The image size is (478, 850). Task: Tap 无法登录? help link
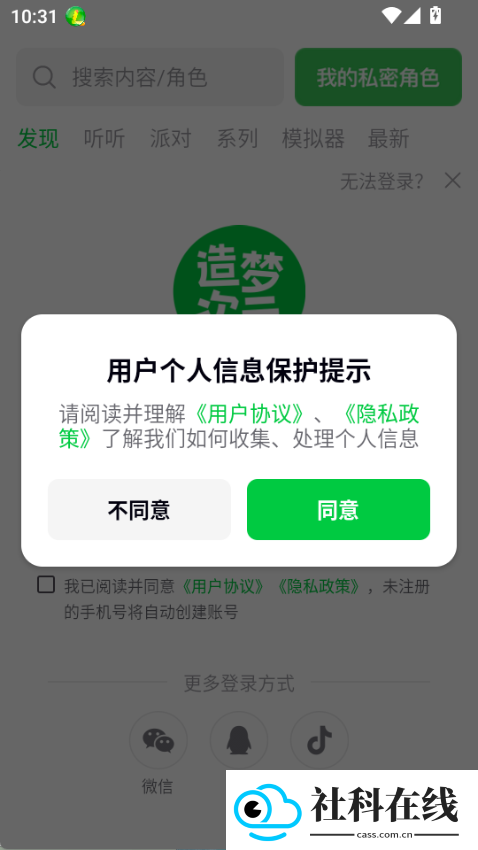click(x=382, y=181)
